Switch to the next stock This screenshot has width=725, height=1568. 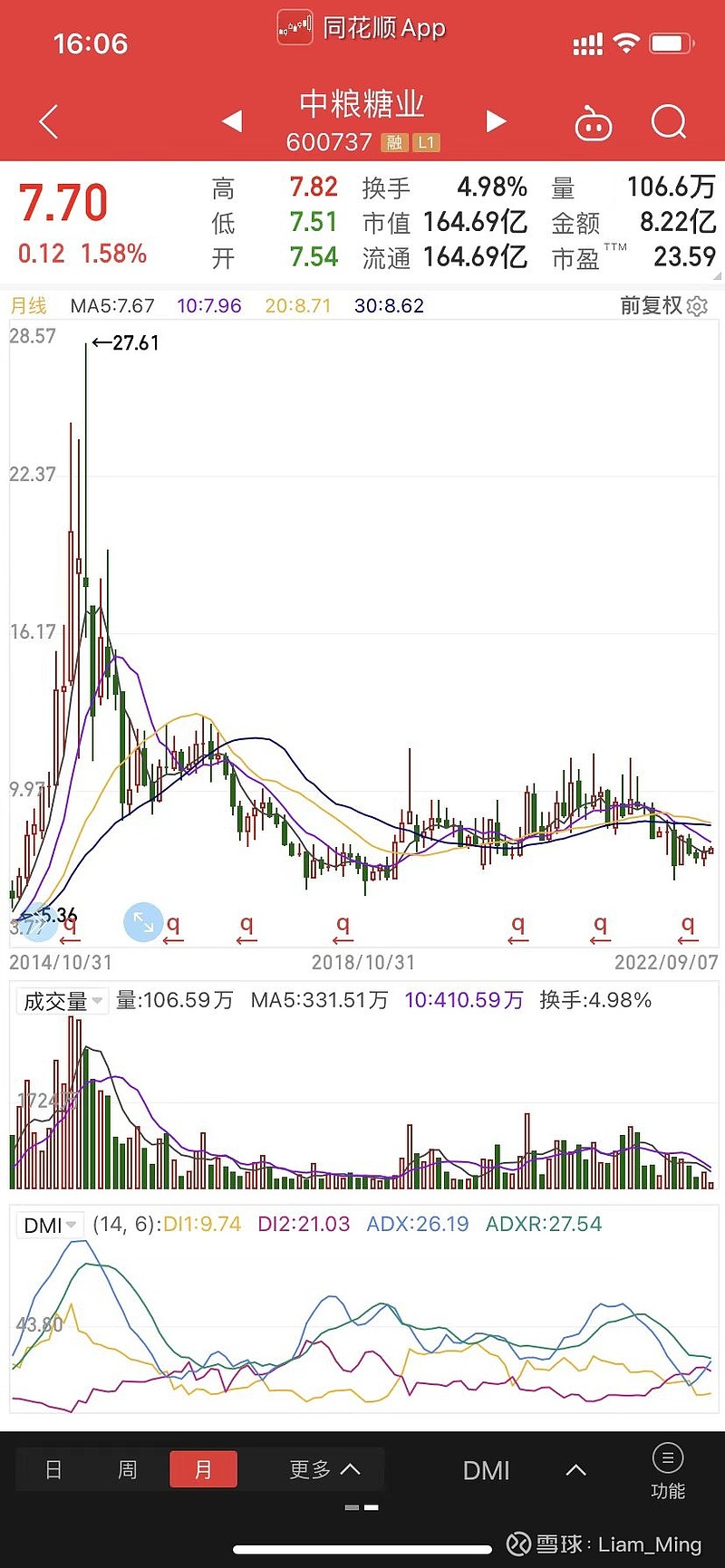(496, 120)
